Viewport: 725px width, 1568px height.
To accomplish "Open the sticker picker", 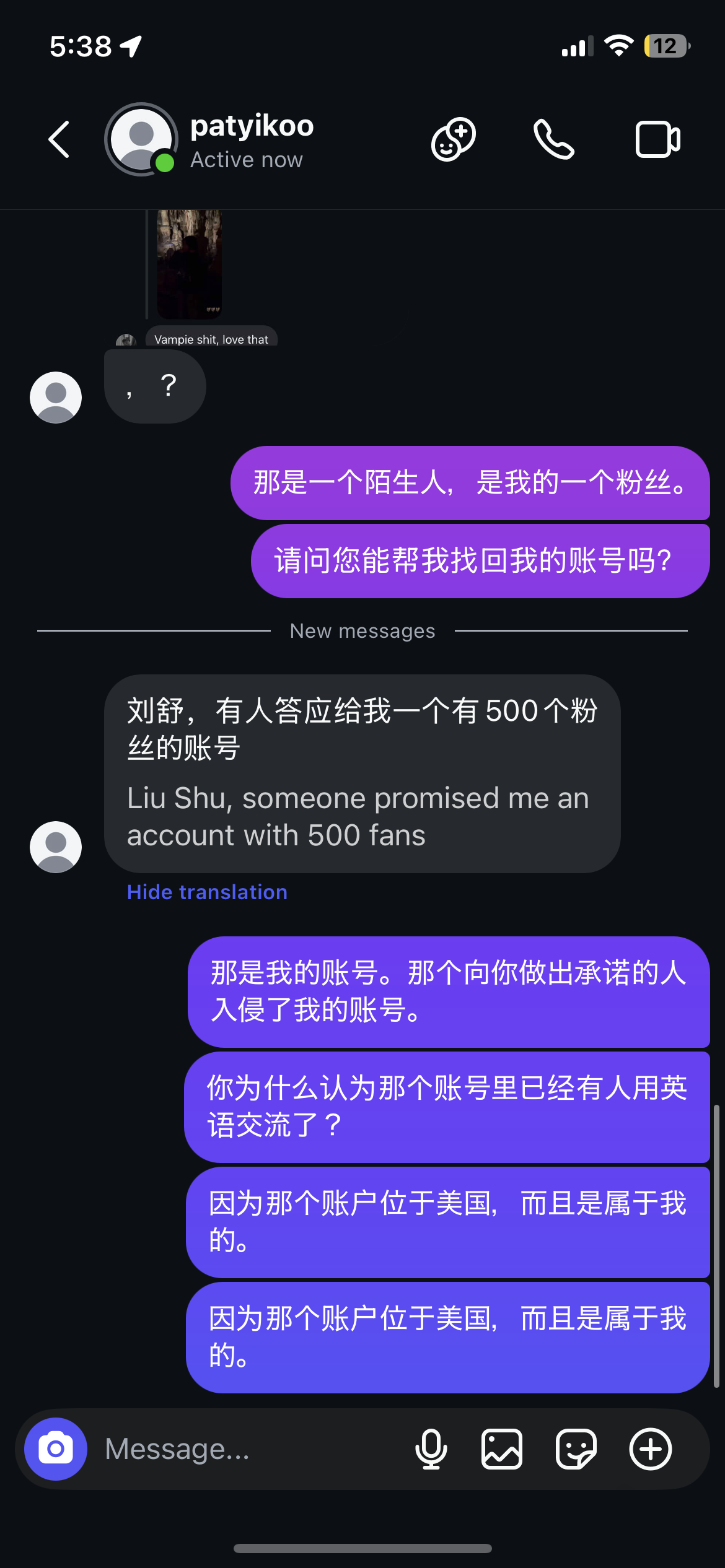I will 576,1448.
